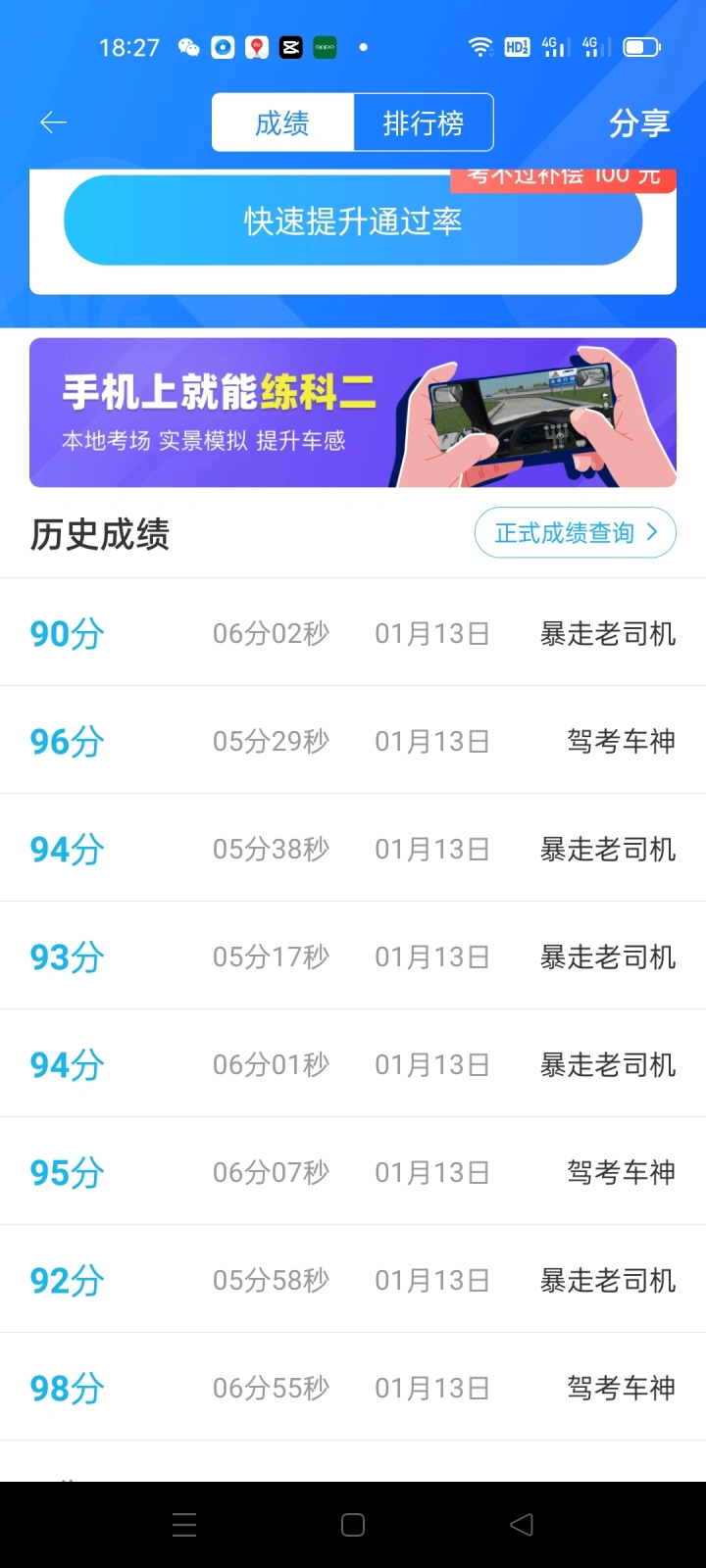Image resolution: width=706 pixels, height=1568 pixels.
Task: Open the 96分 score record
Action: coord(353,741)
